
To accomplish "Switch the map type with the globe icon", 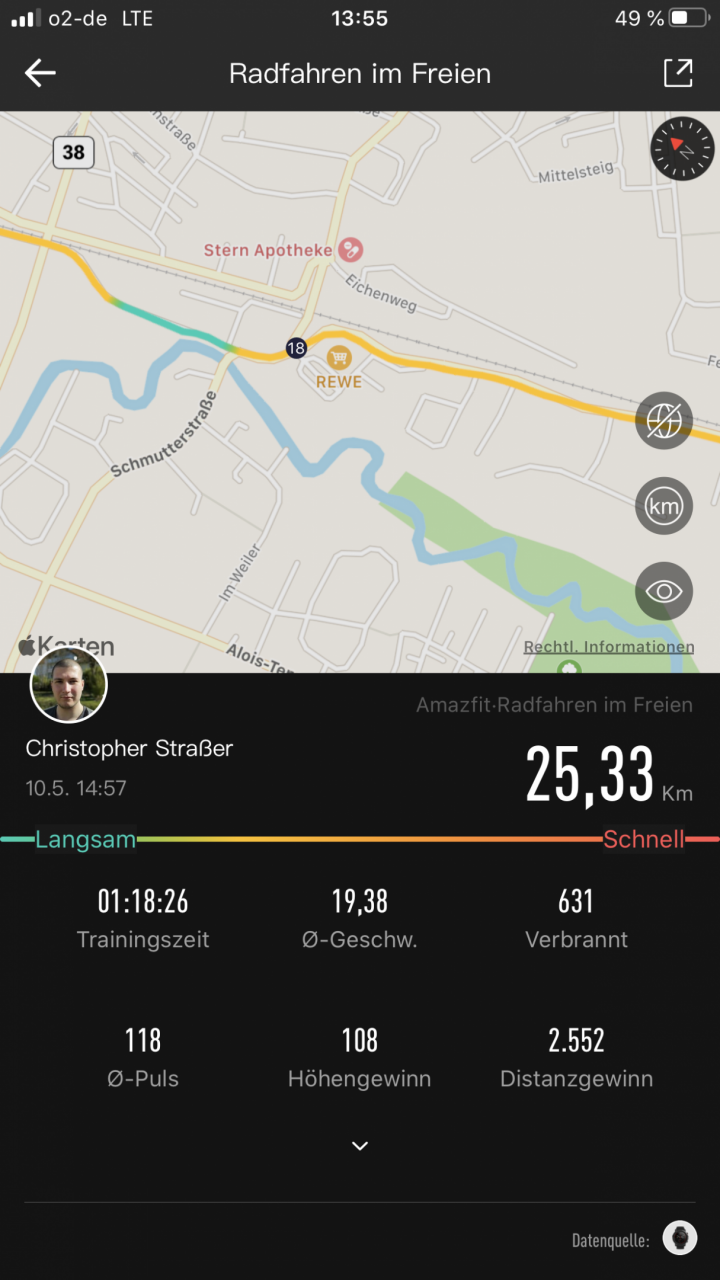I will 664,421.
